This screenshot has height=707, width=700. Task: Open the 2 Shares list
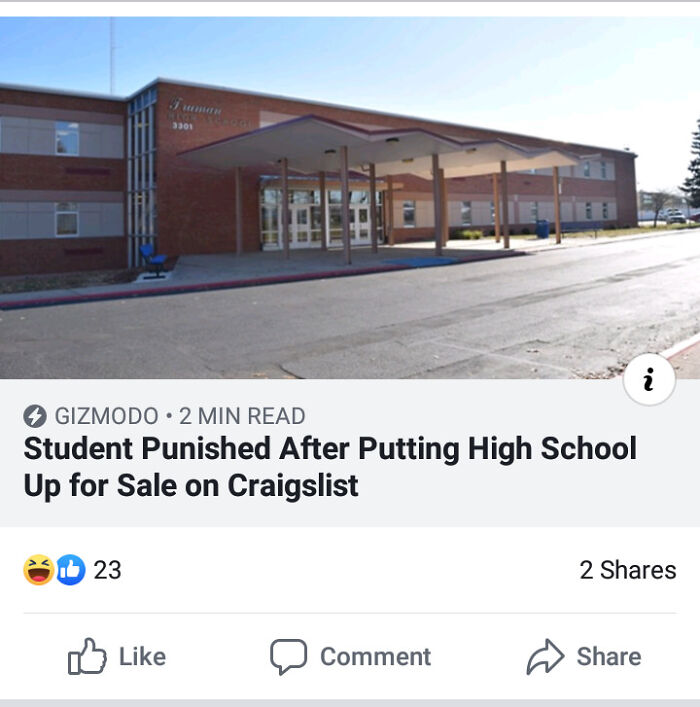628,570
